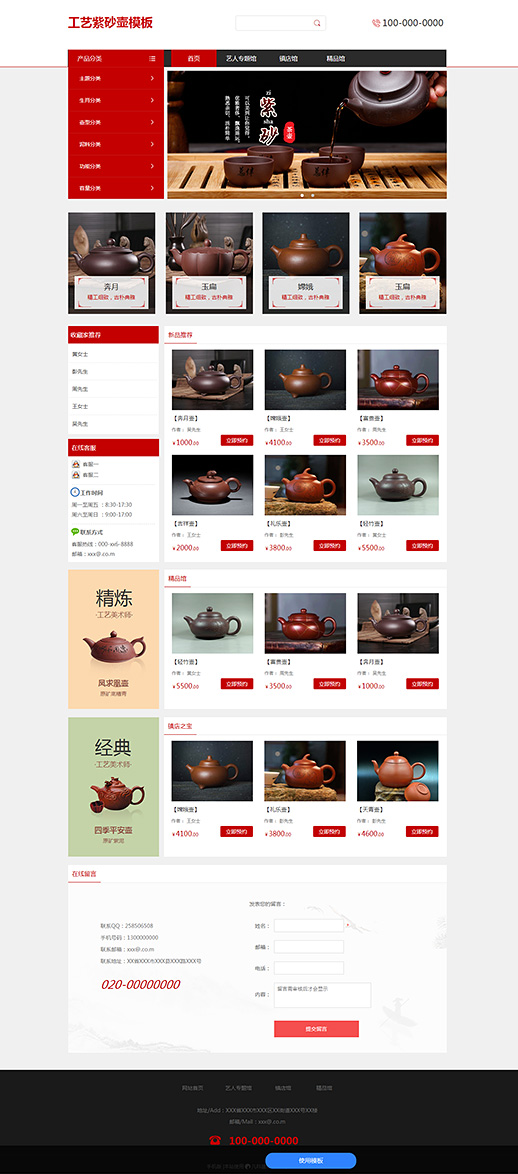Viewport: 518px width, 1174px height.
Task: Open the 功能分类 category row
Action: coord(116,166)
